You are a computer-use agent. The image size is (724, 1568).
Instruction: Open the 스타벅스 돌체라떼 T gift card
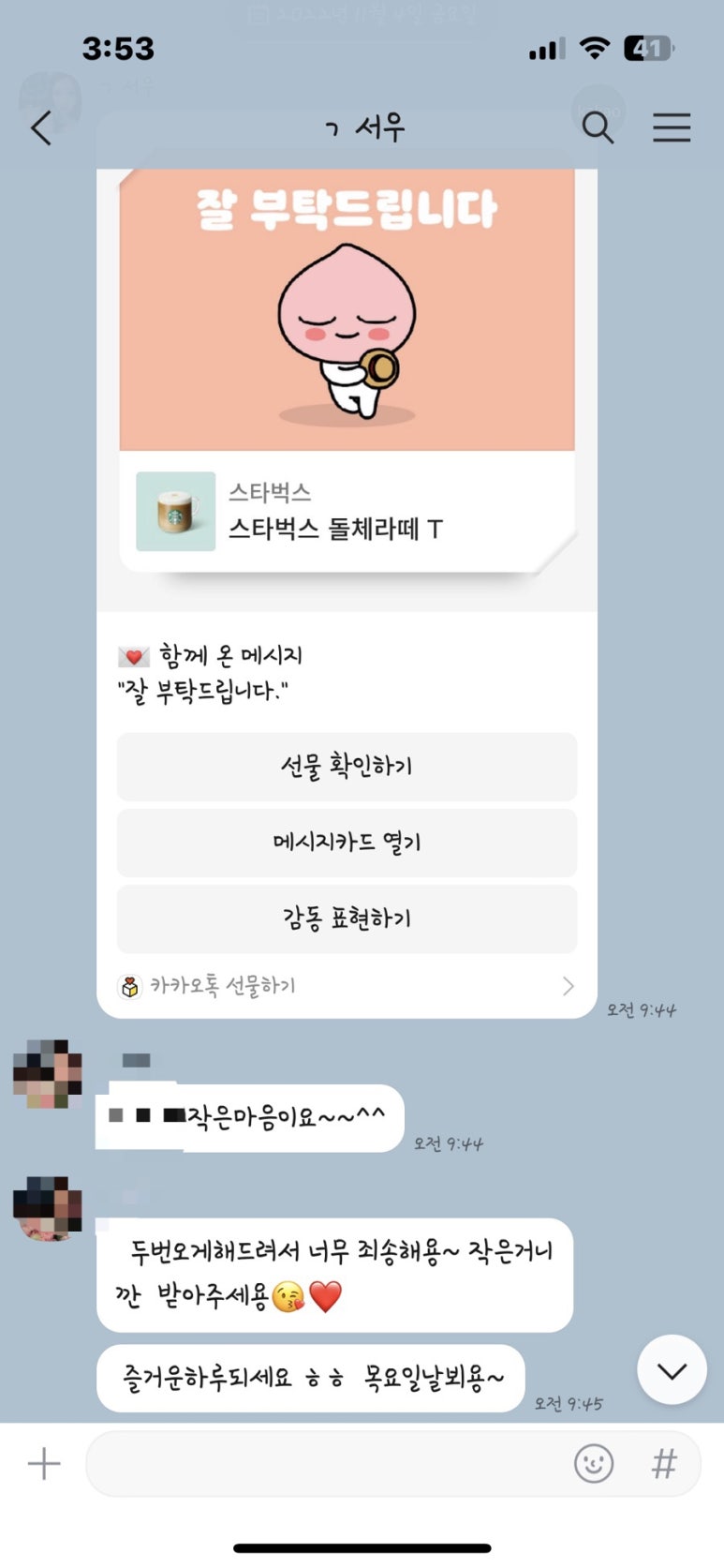pos(347,512)
